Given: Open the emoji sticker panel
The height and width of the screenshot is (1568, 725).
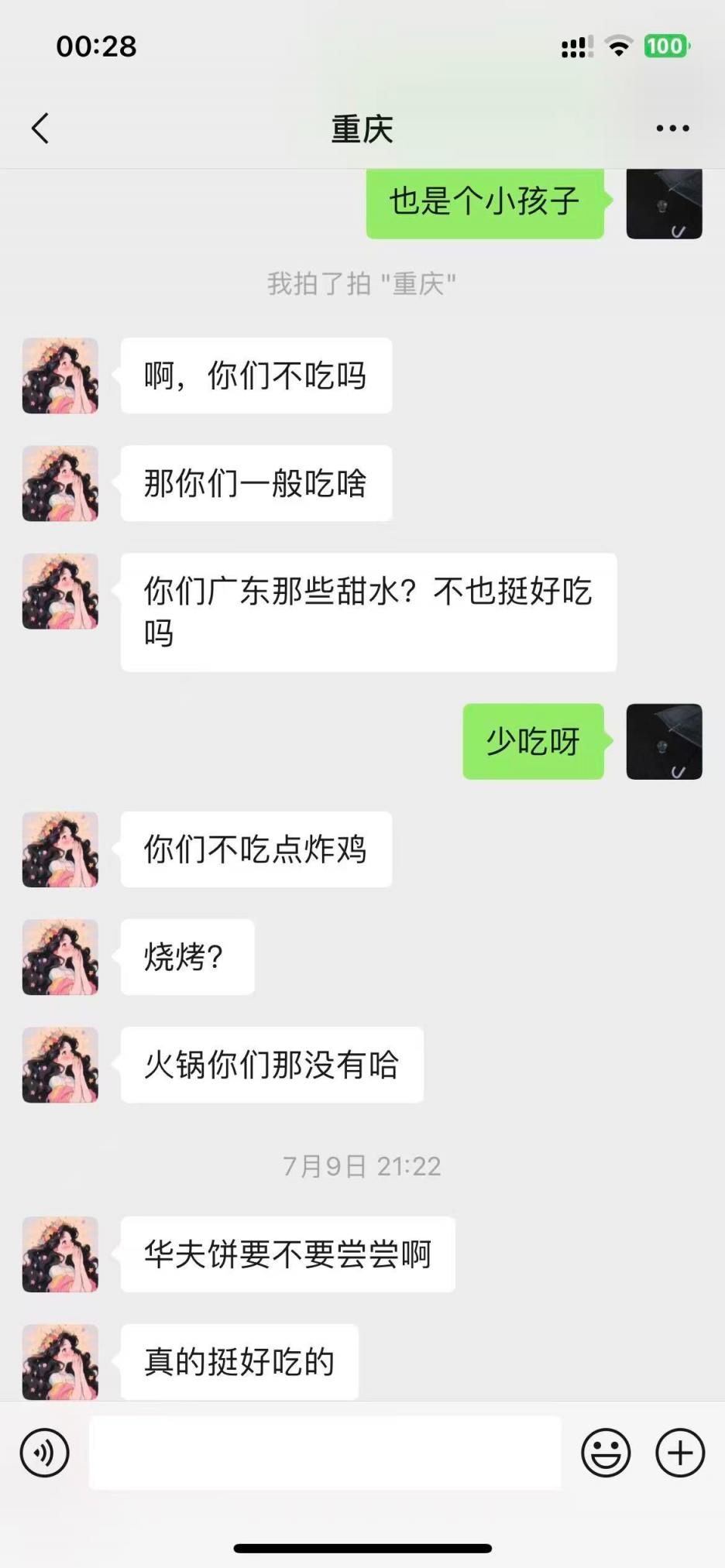Looking at the screenshot, I should (606, 1453).
